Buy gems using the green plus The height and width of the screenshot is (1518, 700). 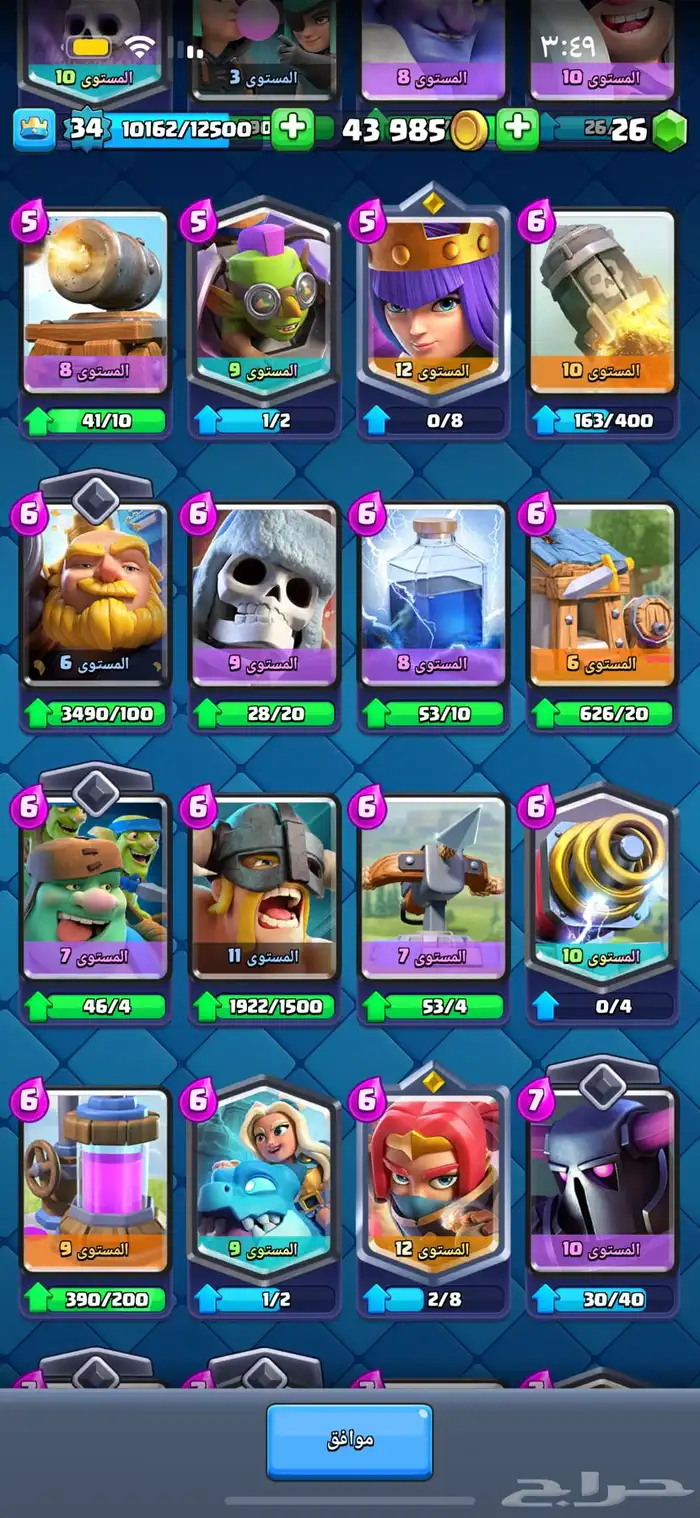518,129
